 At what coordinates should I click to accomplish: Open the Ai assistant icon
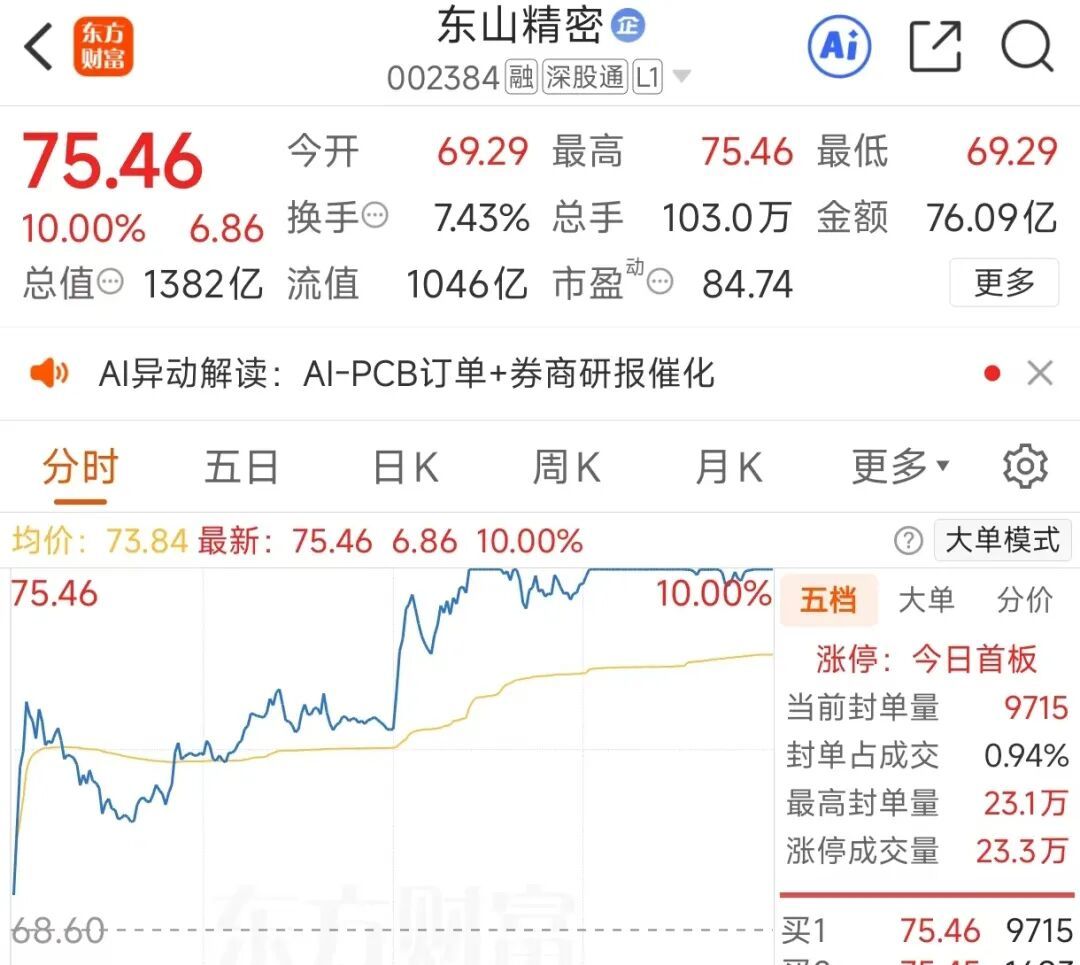(x=839, y=46)
